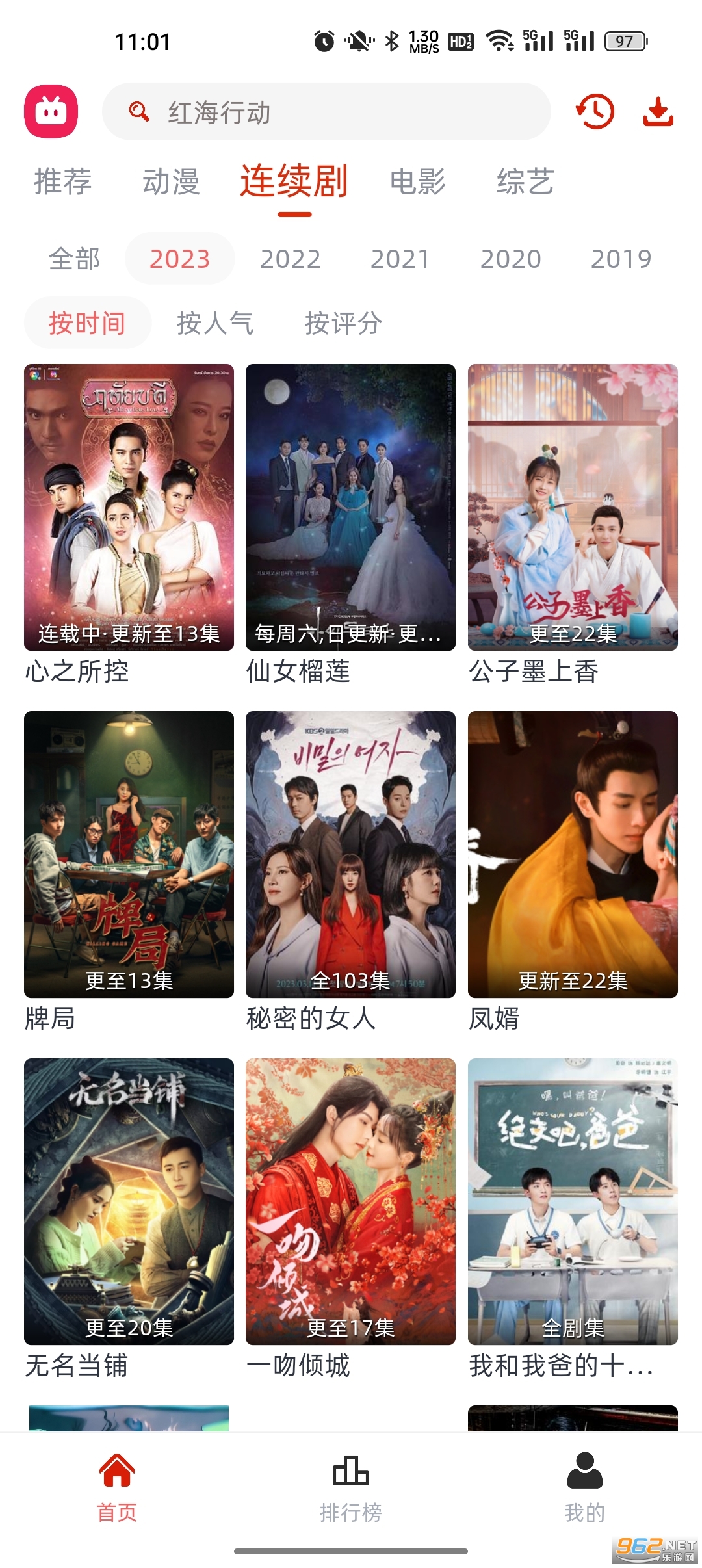Select the 全部 year filter
Screen dimensions: 702x1568
coord(75,259)
